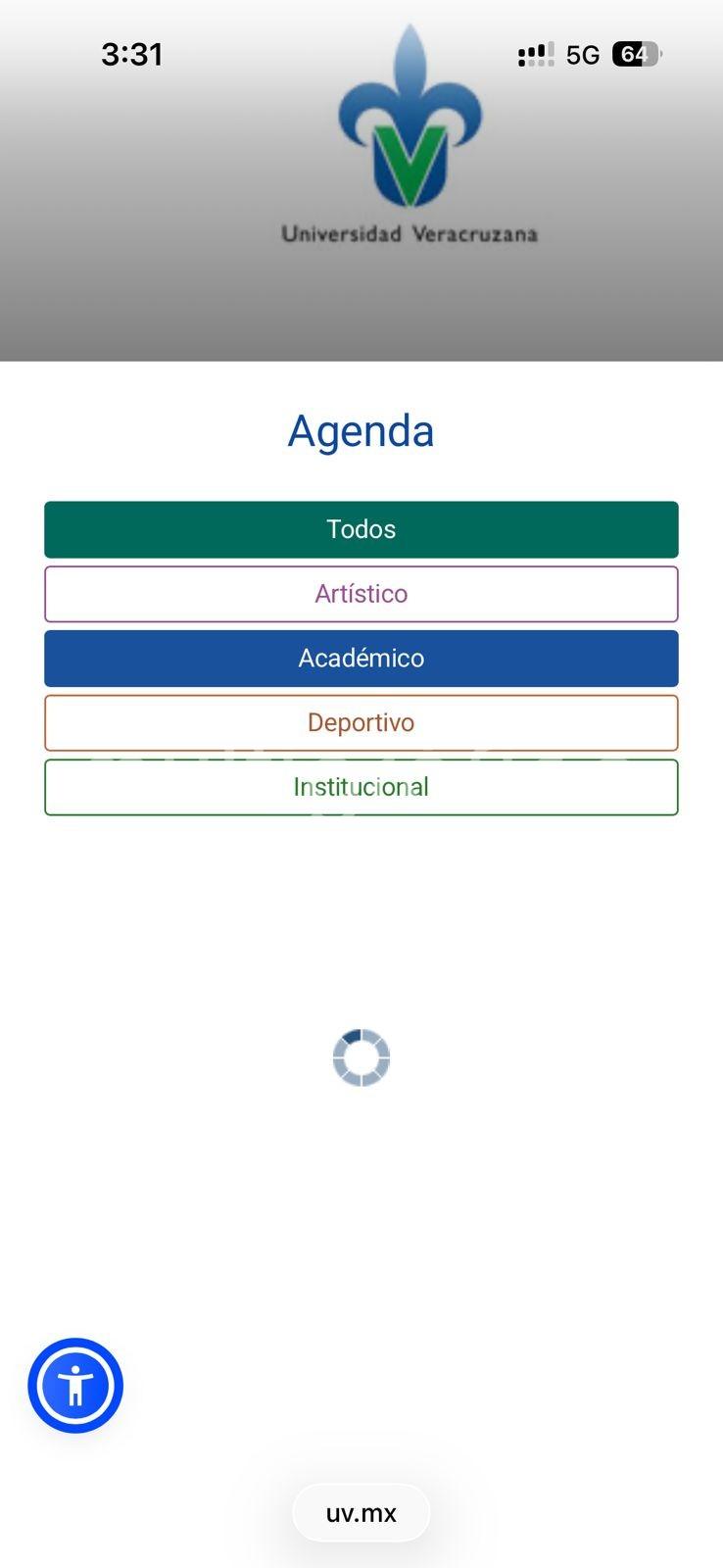
Task: Choose the Deportivo category
Action: tap(361, 723)
